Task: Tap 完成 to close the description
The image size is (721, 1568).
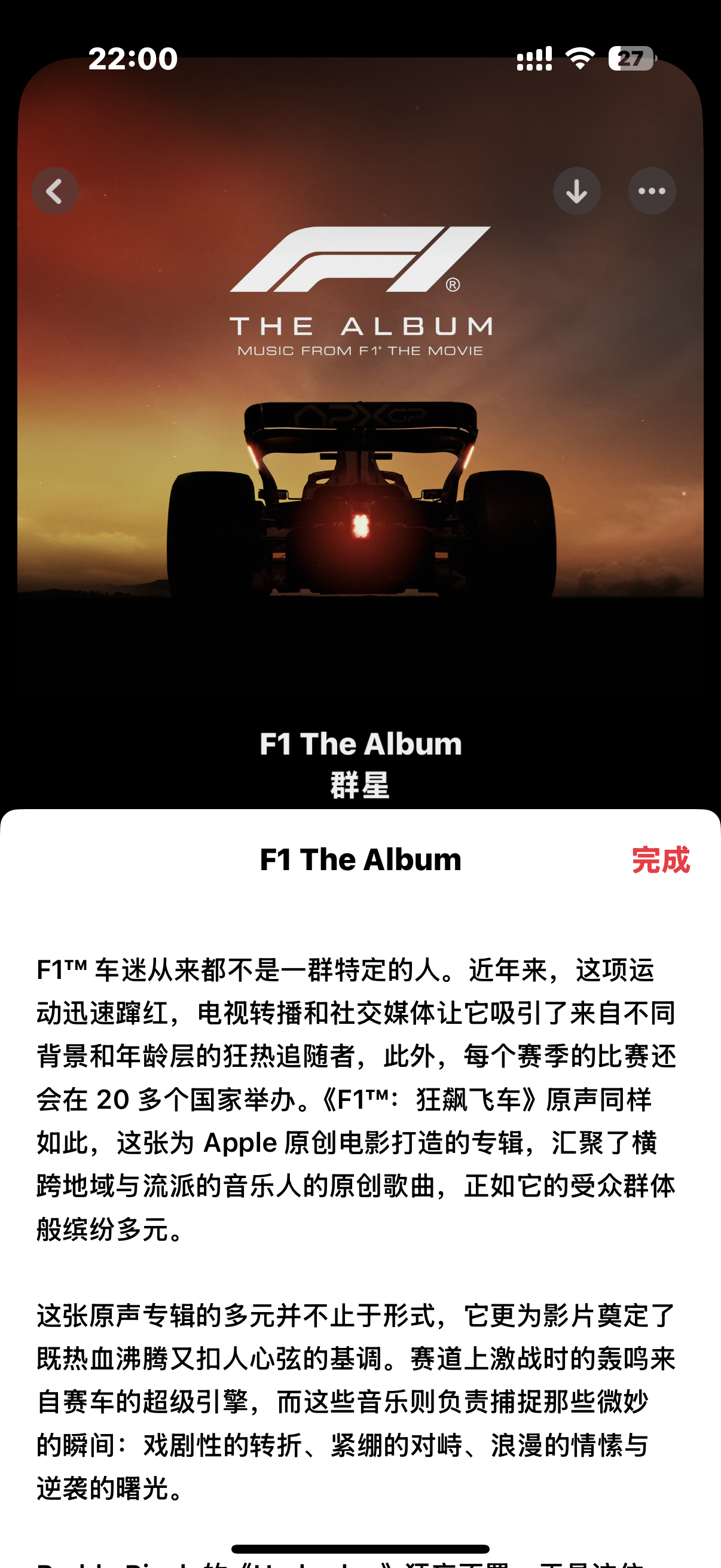Action: [660, 860]
